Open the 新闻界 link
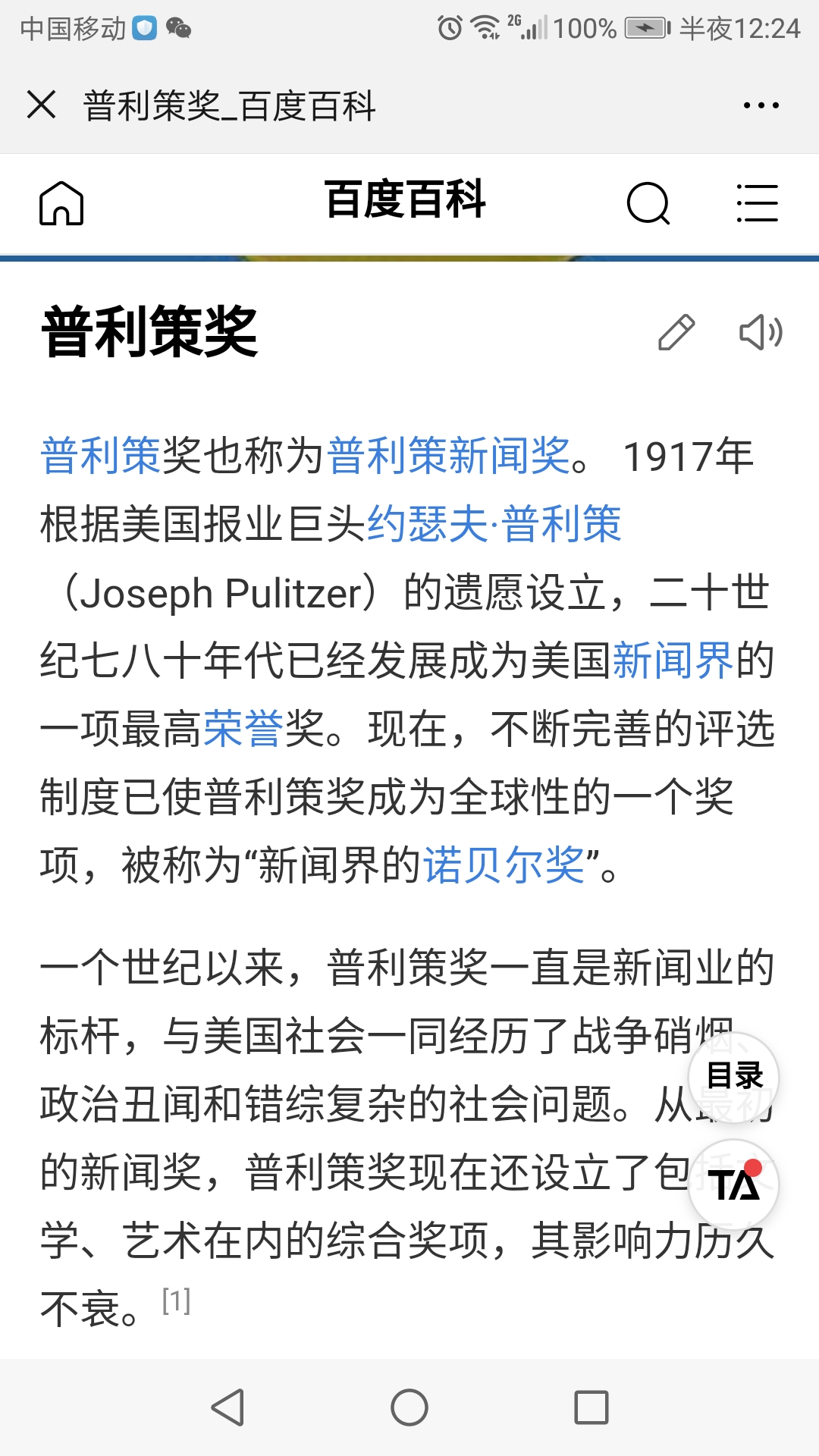Screen dimensions: 819x1456 coord(673,661)
